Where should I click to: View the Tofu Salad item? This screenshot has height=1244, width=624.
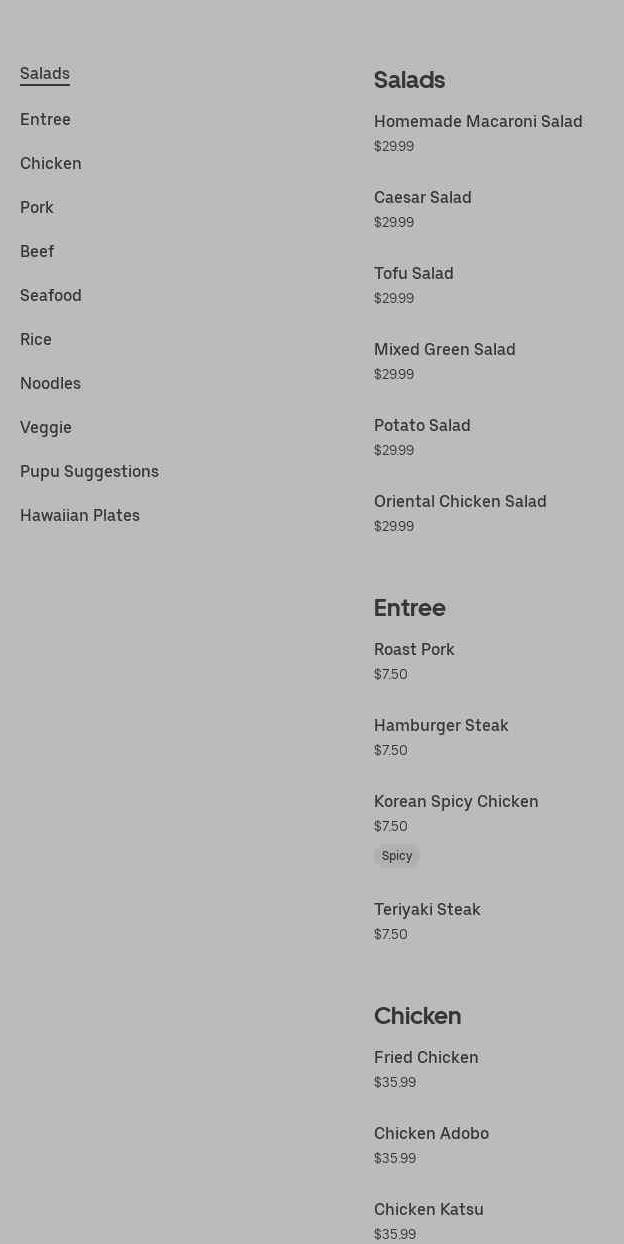413,274
